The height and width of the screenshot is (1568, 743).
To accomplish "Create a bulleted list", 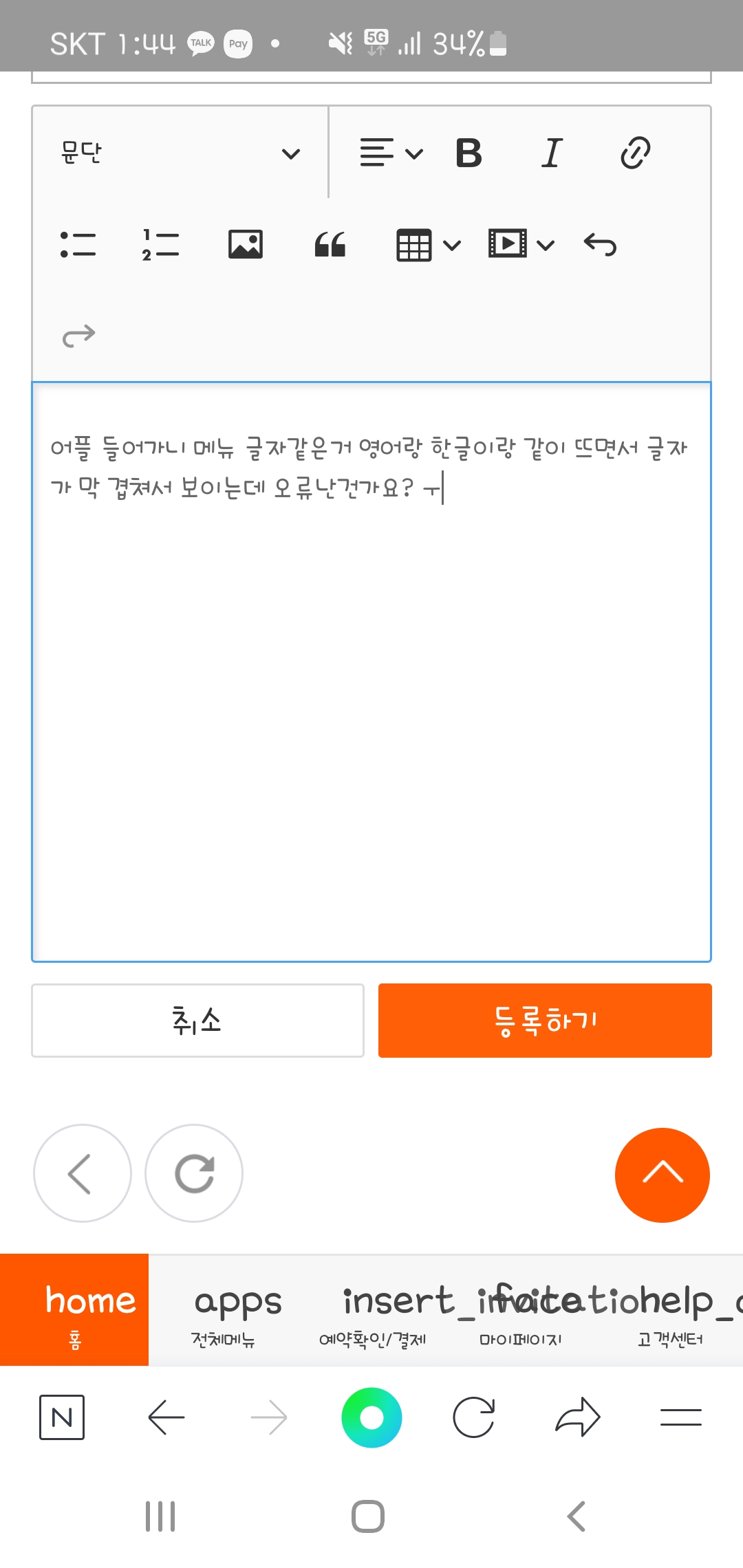I will pos(78,245).
